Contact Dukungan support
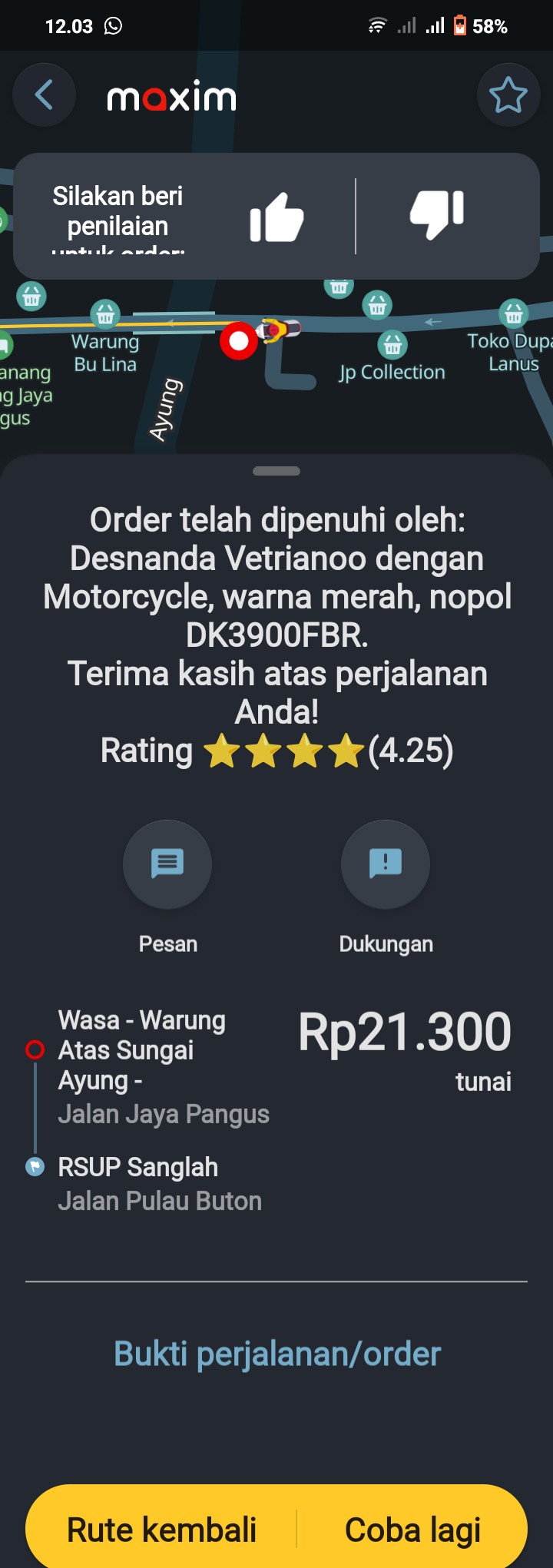The width and height of the screenshot is (553, 1568). tap(386, 864)
